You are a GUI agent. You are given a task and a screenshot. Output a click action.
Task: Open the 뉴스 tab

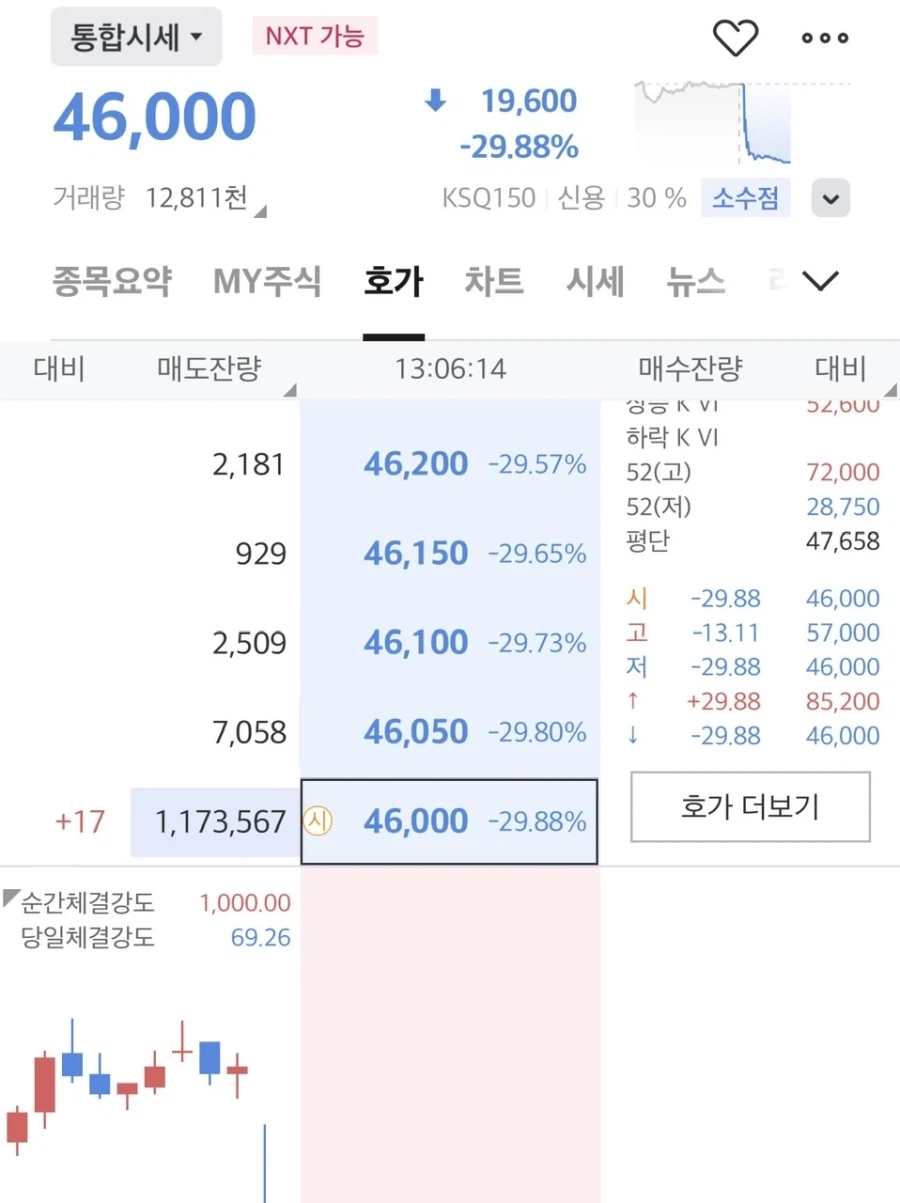695,282
